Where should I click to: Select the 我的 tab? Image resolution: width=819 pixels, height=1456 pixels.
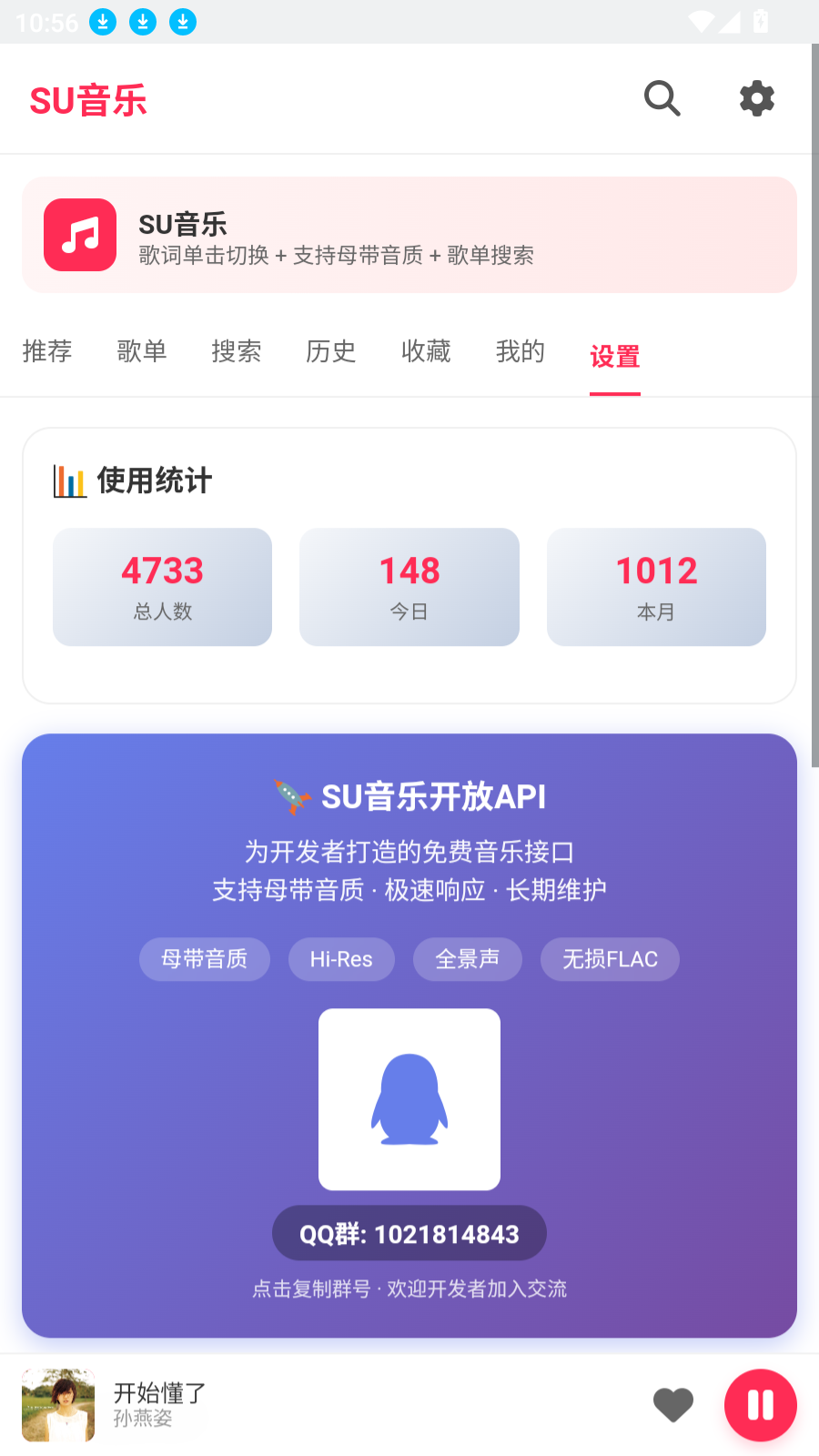point(520,352)
